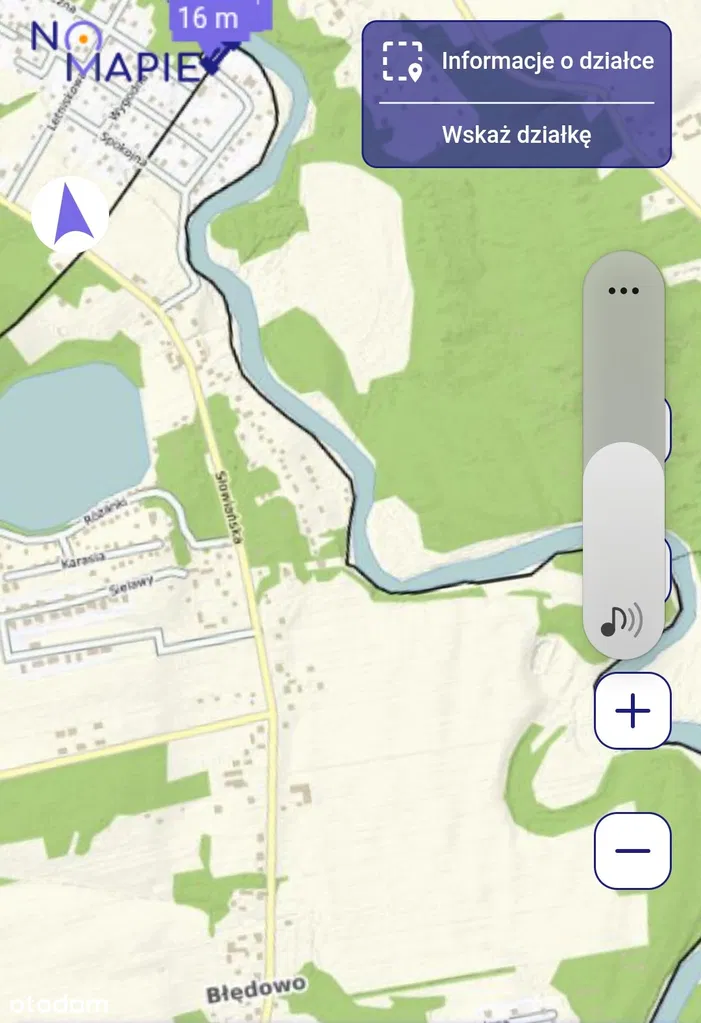The width and height of the screenshot is (701, 1023).
Task: Tap the Wskaż działkę button
Action: pos(516,134)
